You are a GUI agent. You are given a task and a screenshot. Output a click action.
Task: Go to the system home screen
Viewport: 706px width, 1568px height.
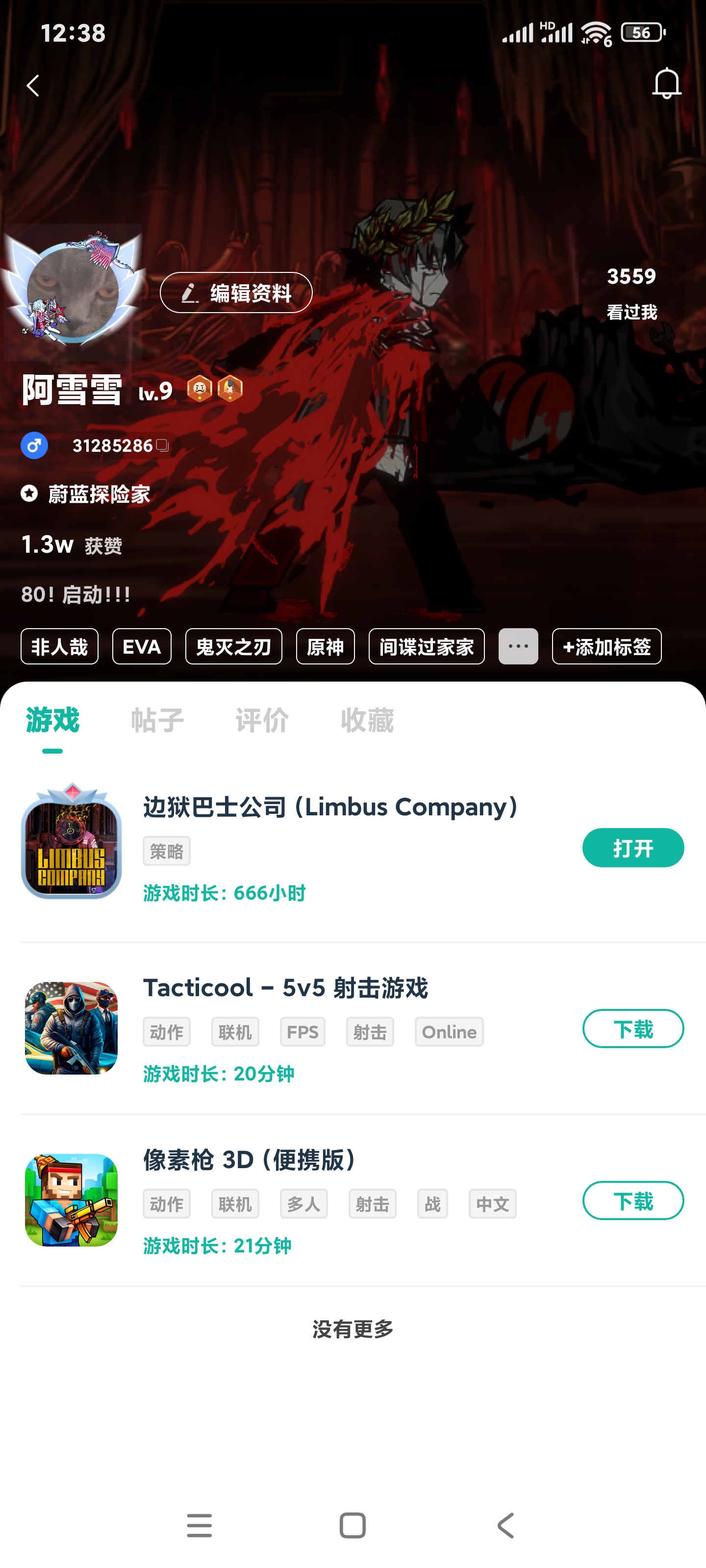click(352, 1525)
